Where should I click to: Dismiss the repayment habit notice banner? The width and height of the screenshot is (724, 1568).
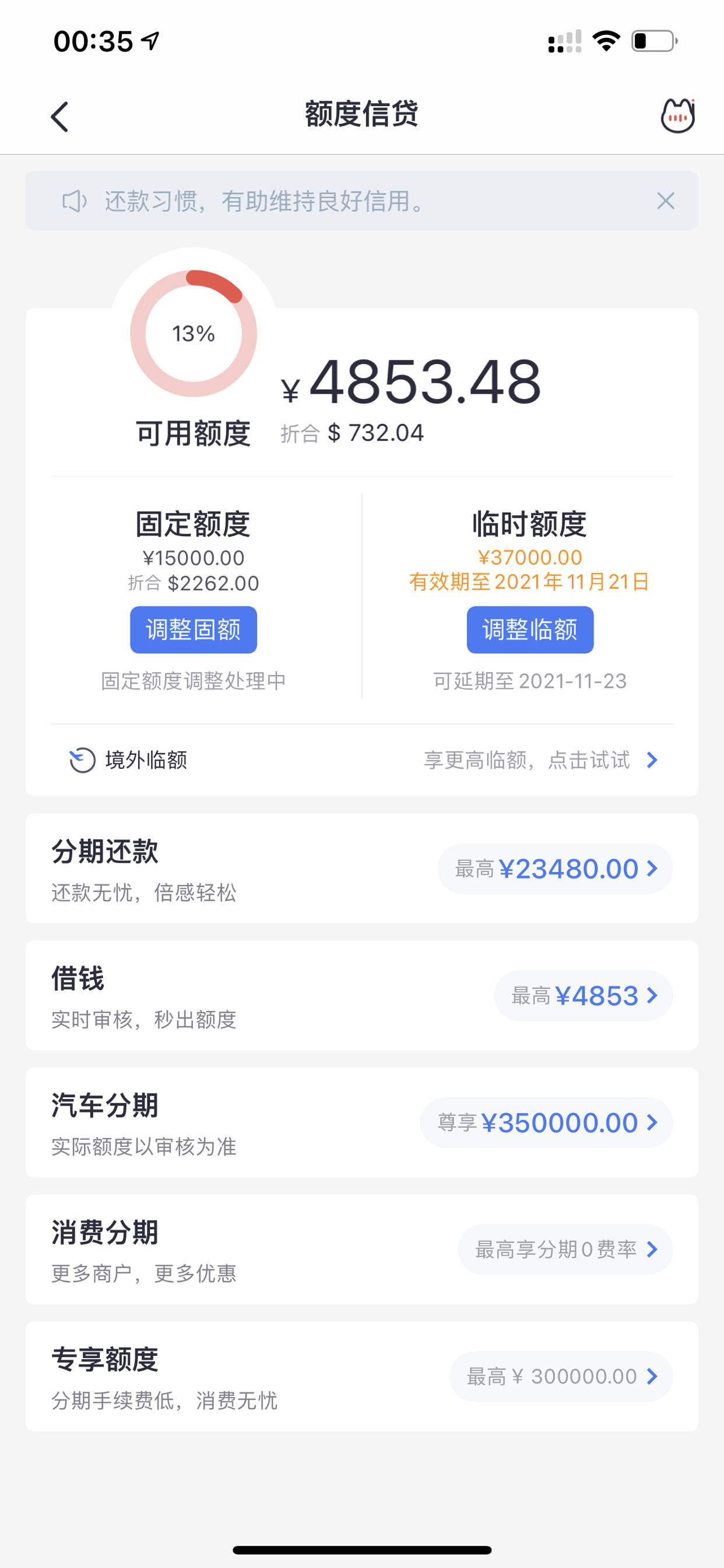(666, 200)
